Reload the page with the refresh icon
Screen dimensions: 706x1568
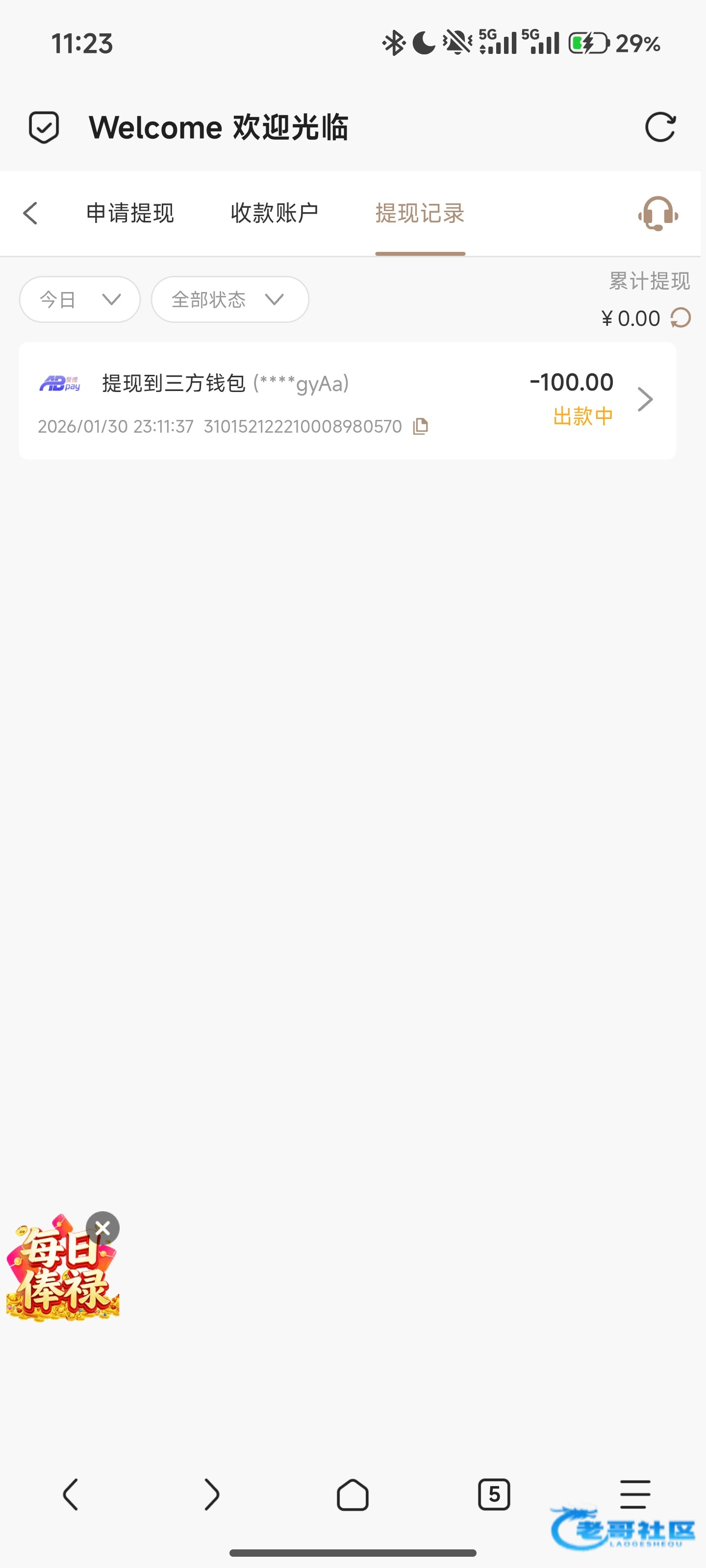660,128
